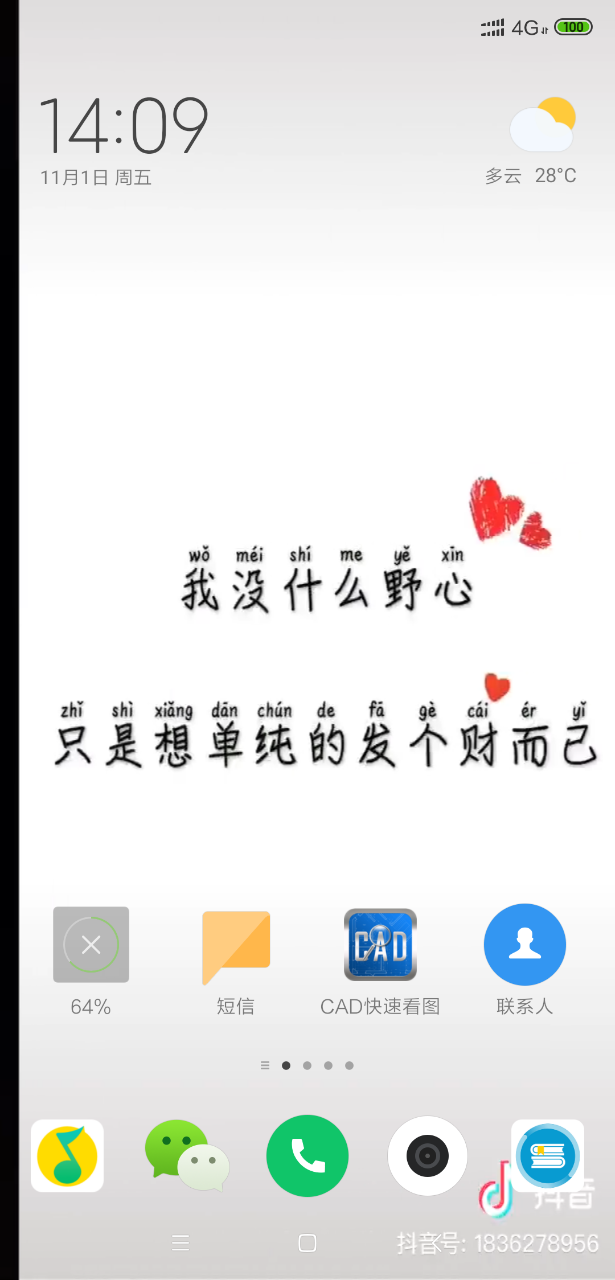Viewport: 615px width, 1280px height.
Task: Tap the system menu button
Action: coord(180,1243)
